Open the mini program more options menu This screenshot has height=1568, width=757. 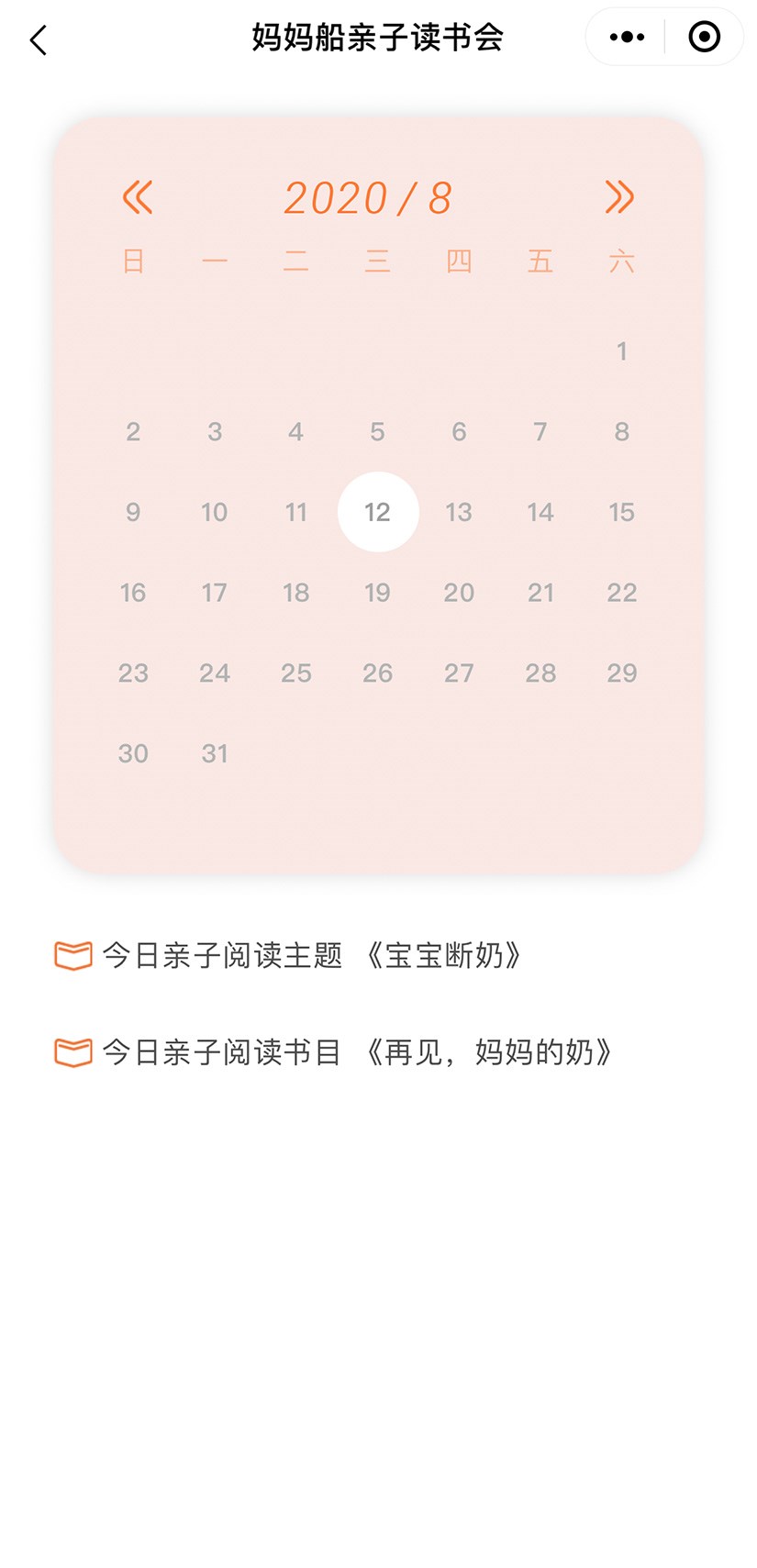coord(627,38)
